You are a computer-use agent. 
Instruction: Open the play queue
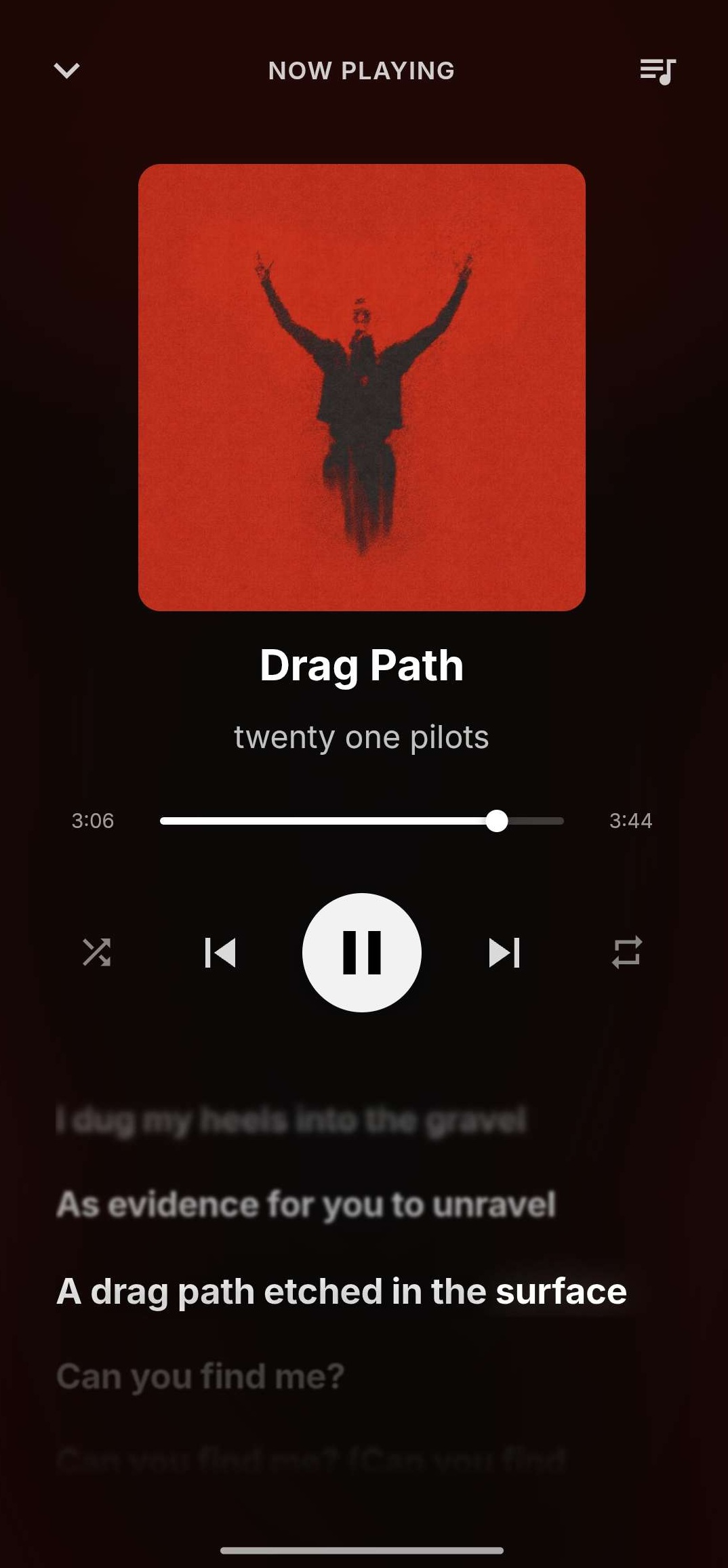click(x=658, y=70)
